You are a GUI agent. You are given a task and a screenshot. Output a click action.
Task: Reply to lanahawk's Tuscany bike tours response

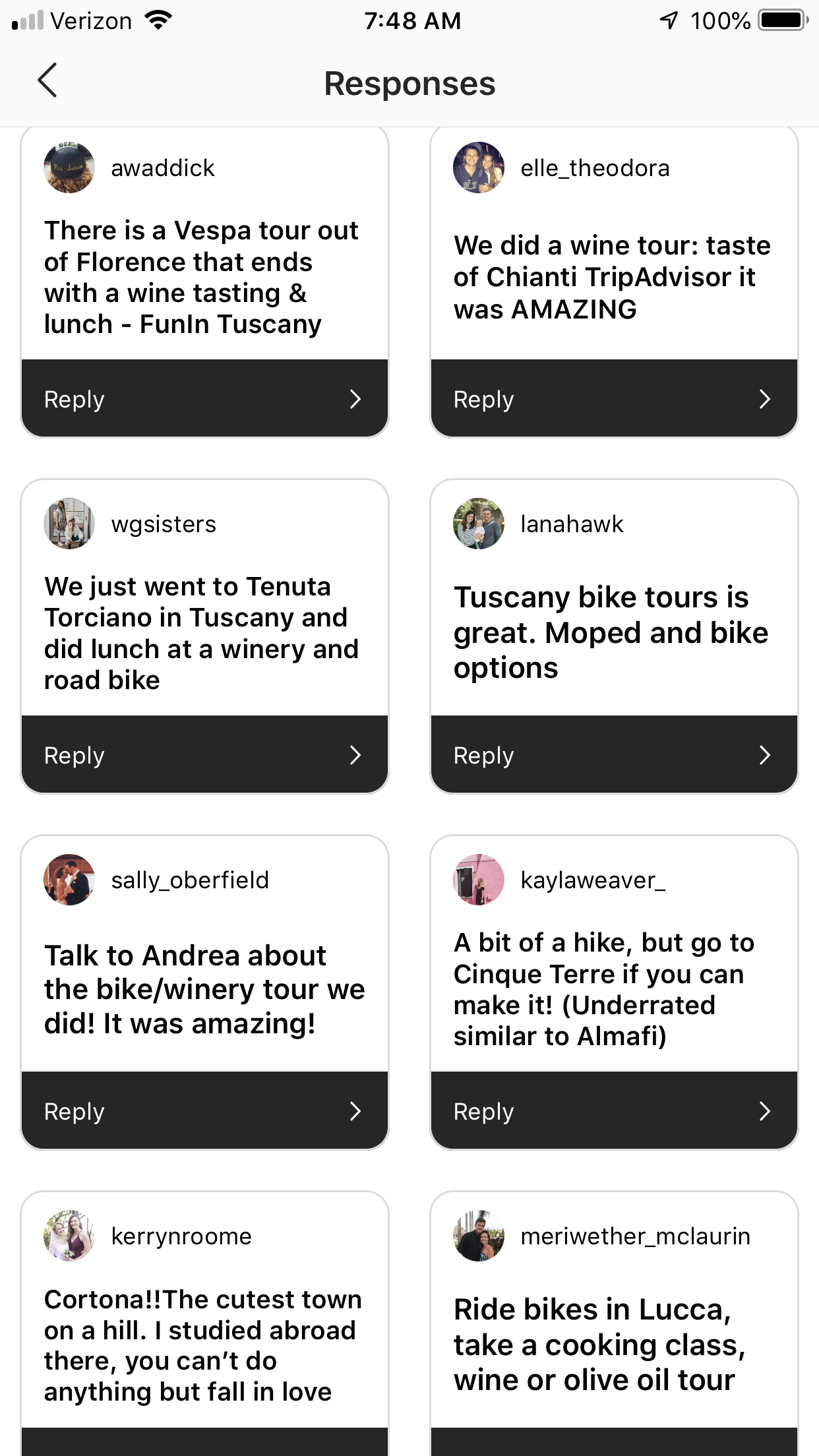[x=613, y=754]
